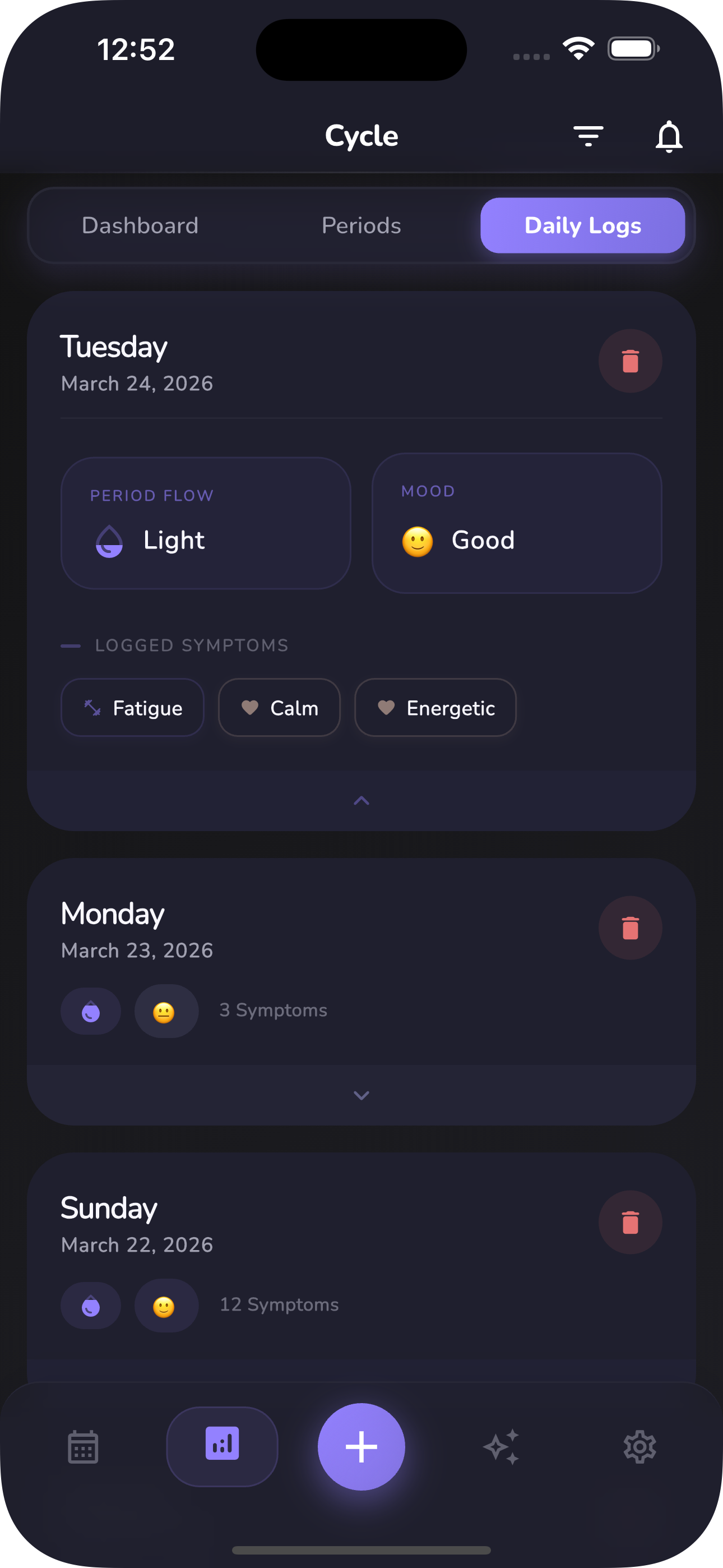This screenshot has height=1568, width=723.
Task: Switch to the Dashboard tab
Action: pos(140,225)
